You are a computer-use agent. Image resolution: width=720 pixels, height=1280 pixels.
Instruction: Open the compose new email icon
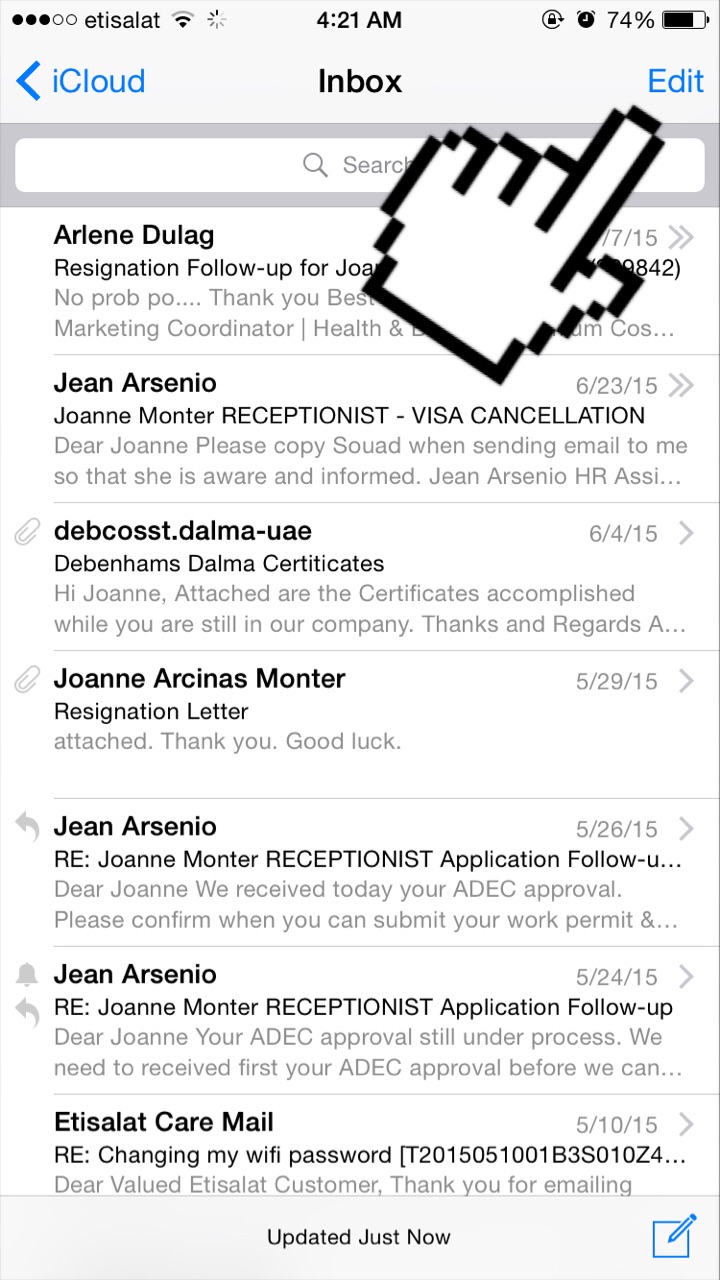tap(673, 1236)
